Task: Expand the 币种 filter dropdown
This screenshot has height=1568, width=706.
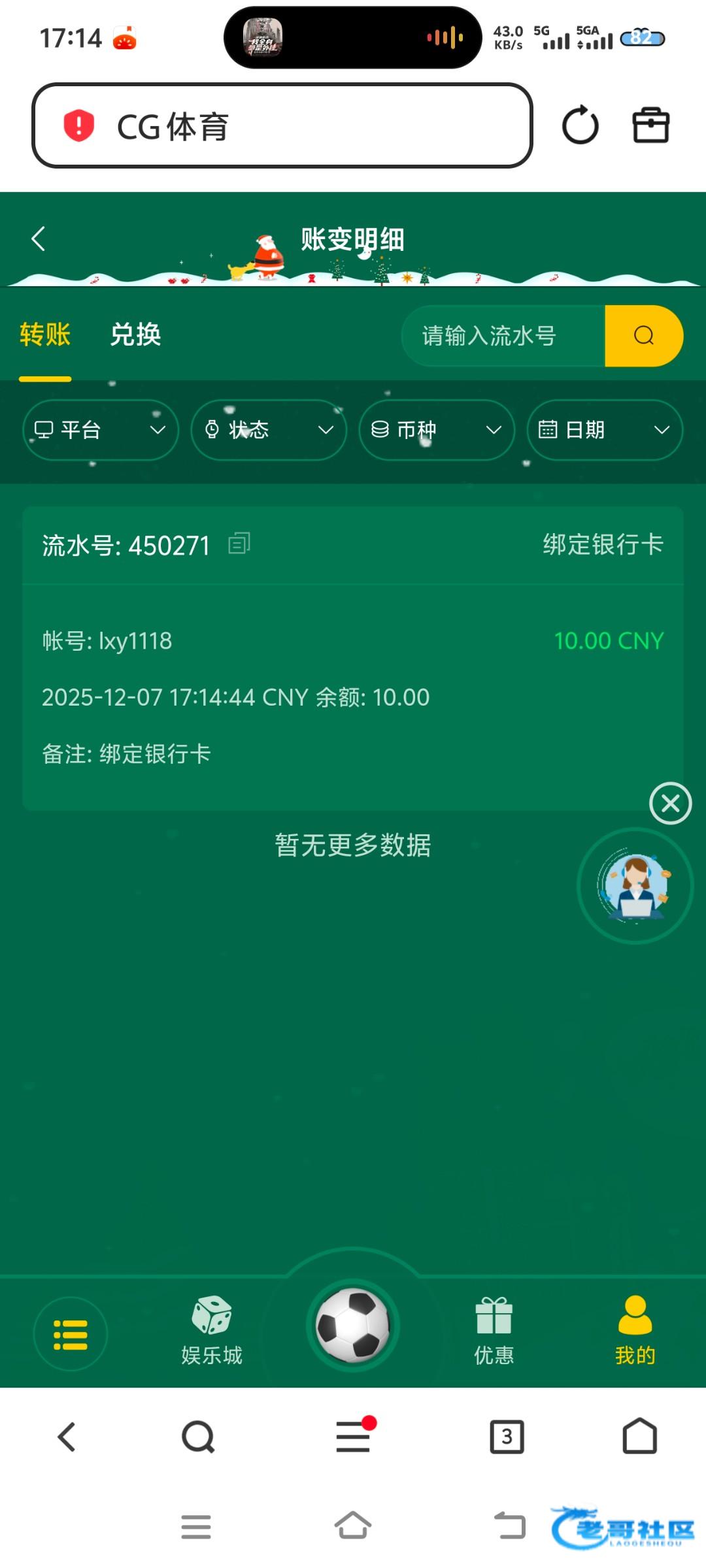Action: [437, 430]
